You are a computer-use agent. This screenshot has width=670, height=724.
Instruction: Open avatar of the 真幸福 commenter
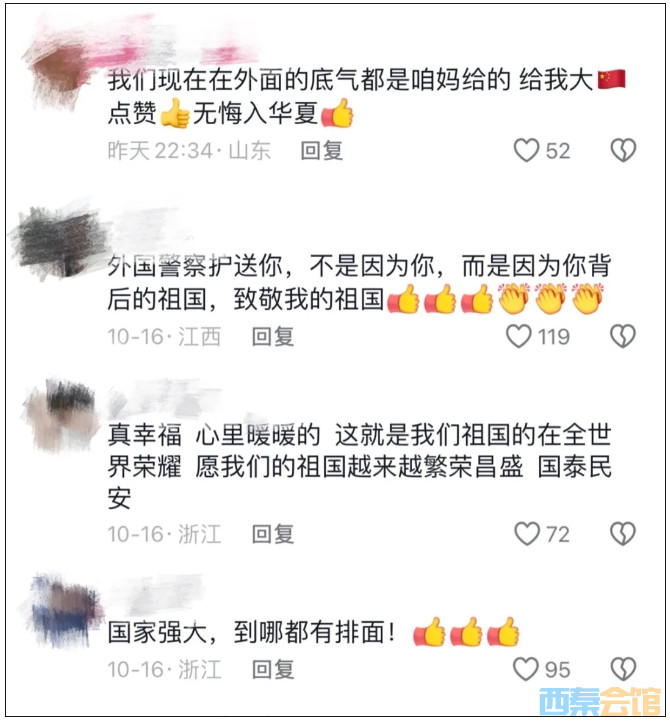click(x=62, y=412)
